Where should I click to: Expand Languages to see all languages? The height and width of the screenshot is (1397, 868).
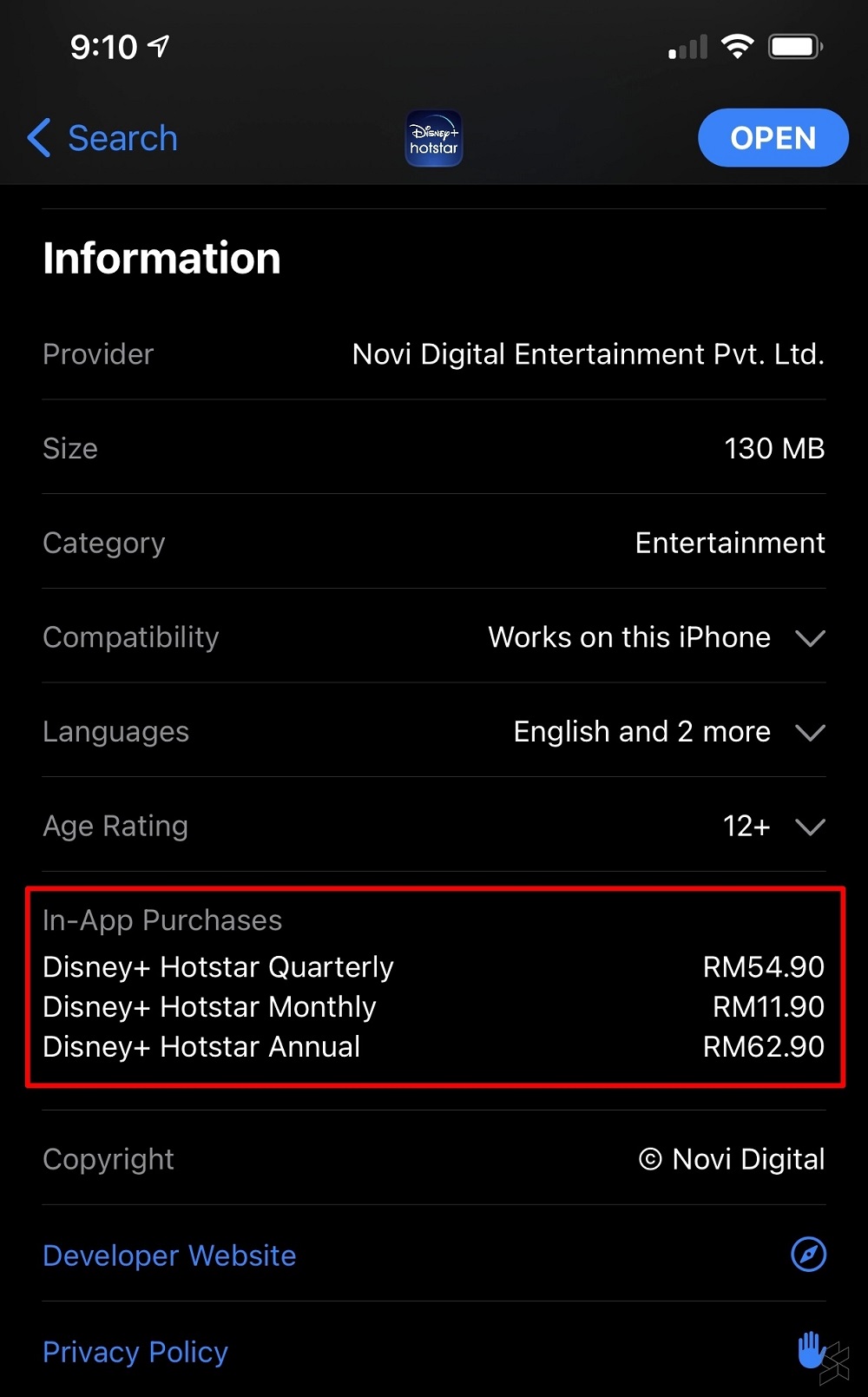tap(809, 732)
